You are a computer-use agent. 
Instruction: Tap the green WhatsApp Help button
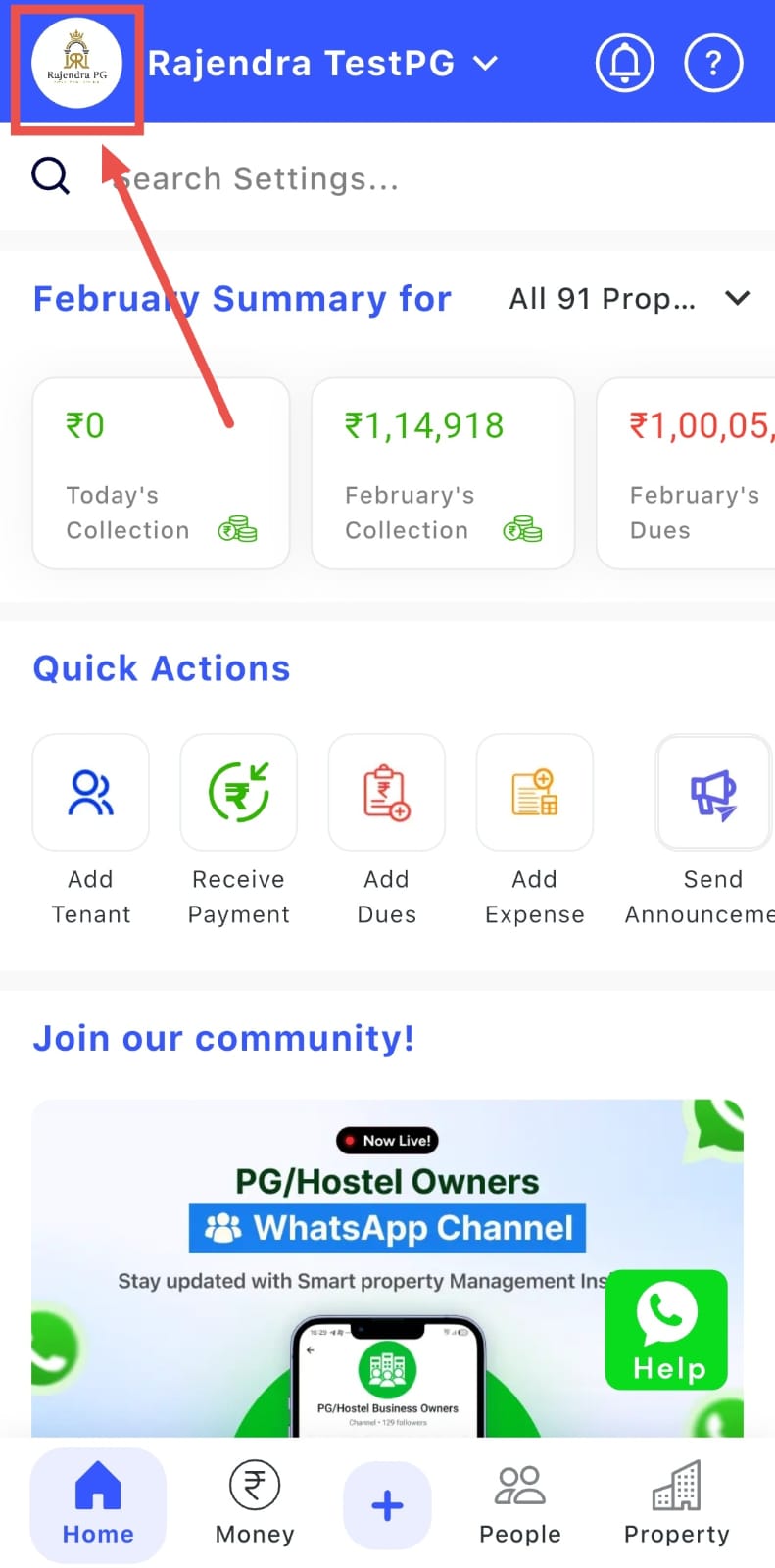pyautogui.click(x=666, y=1330)
